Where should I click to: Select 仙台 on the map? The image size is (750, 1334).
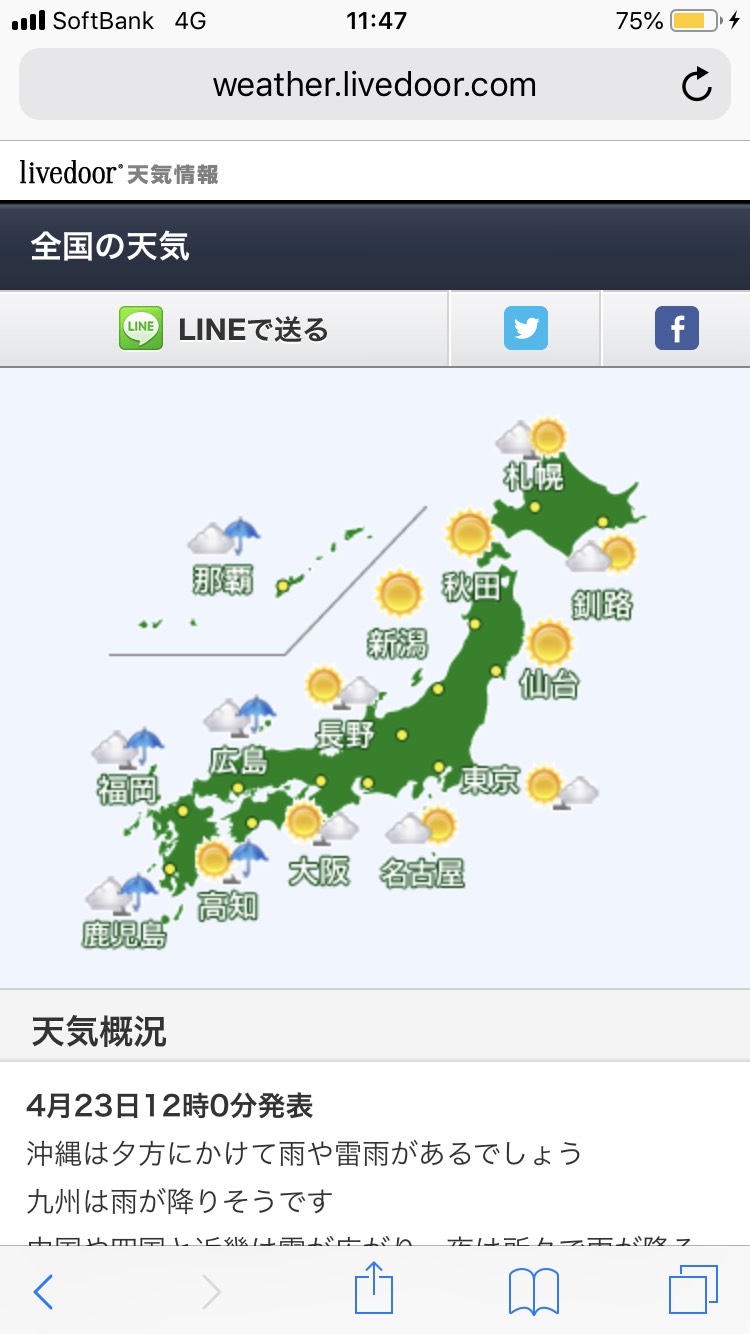[x=549, y=684]
